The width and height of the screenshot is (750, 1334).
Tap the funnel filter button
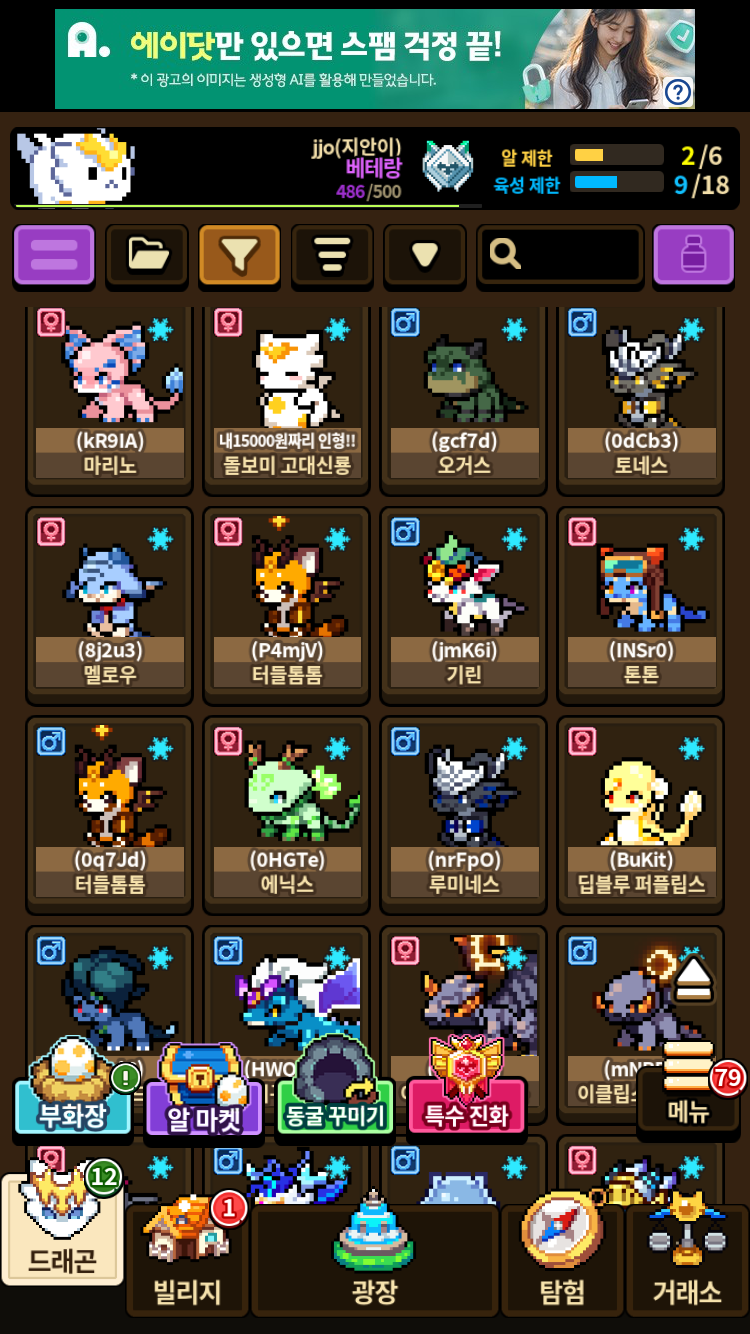[239, 255]
